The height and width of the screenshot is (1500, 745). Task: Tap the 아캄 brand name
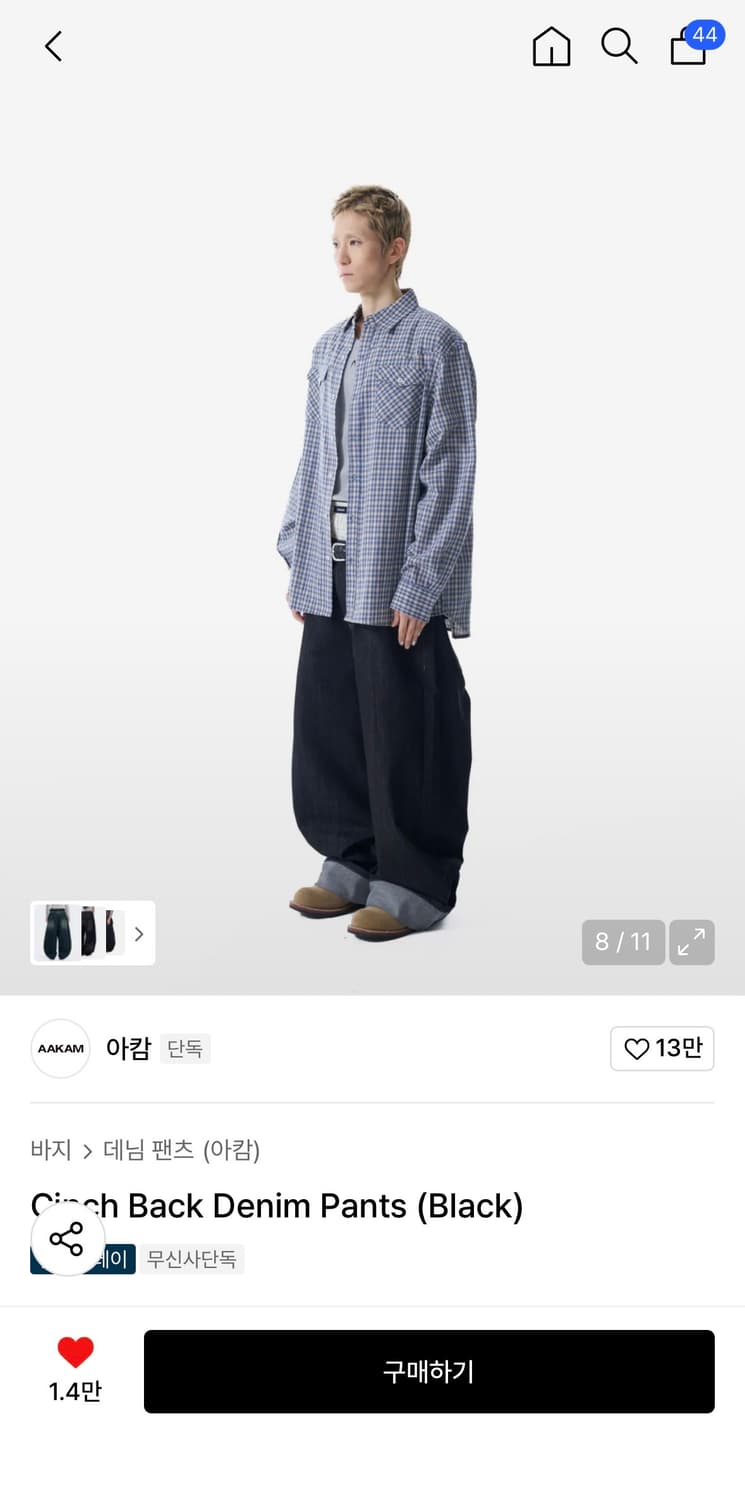click(129, 1048)
